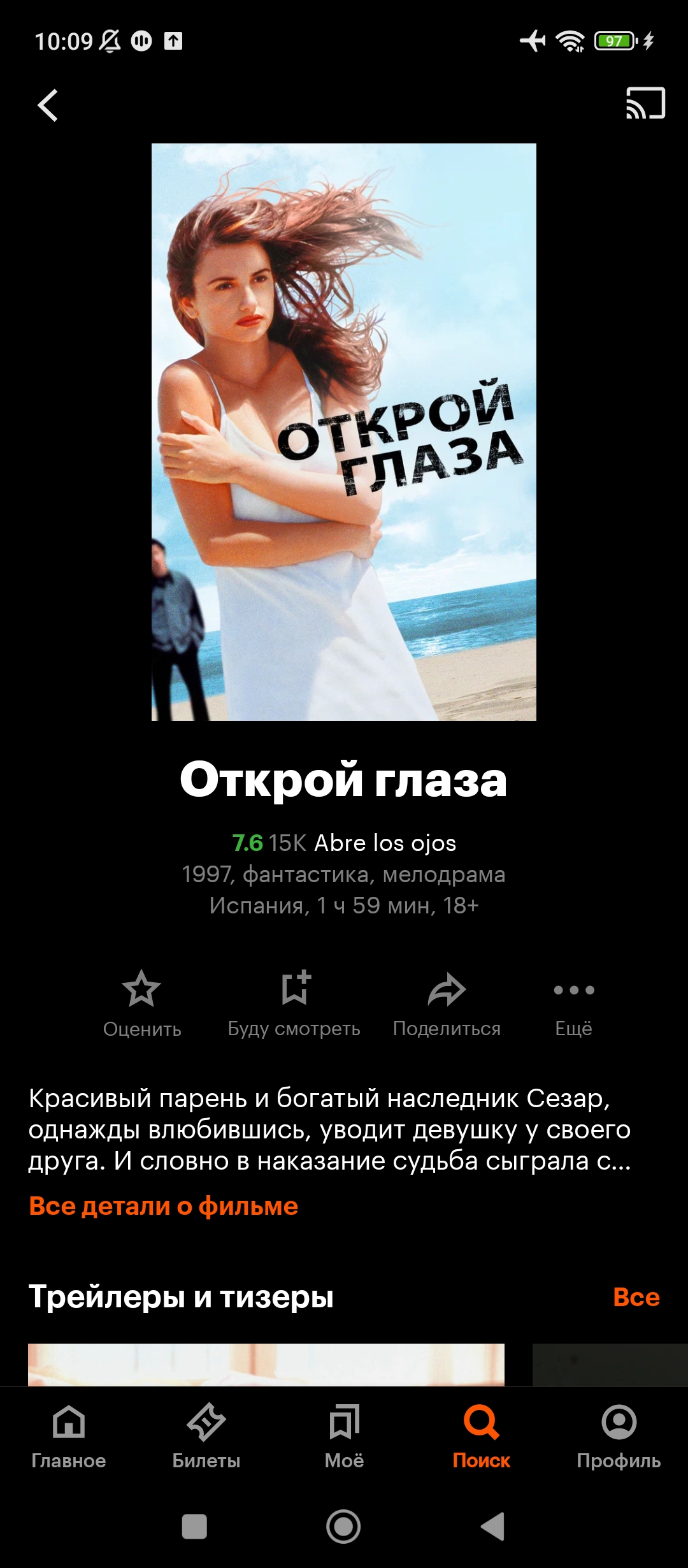This screenshot has width=688, height=1568.
Task: Open recent apps with the square button
Action: coord(194,1527)
